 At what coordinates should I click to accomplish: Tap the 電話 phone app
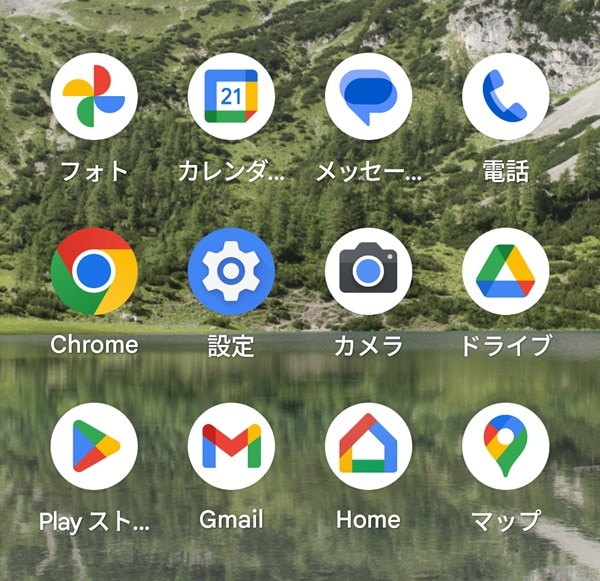pyautogui.click(x=505, y=97)
